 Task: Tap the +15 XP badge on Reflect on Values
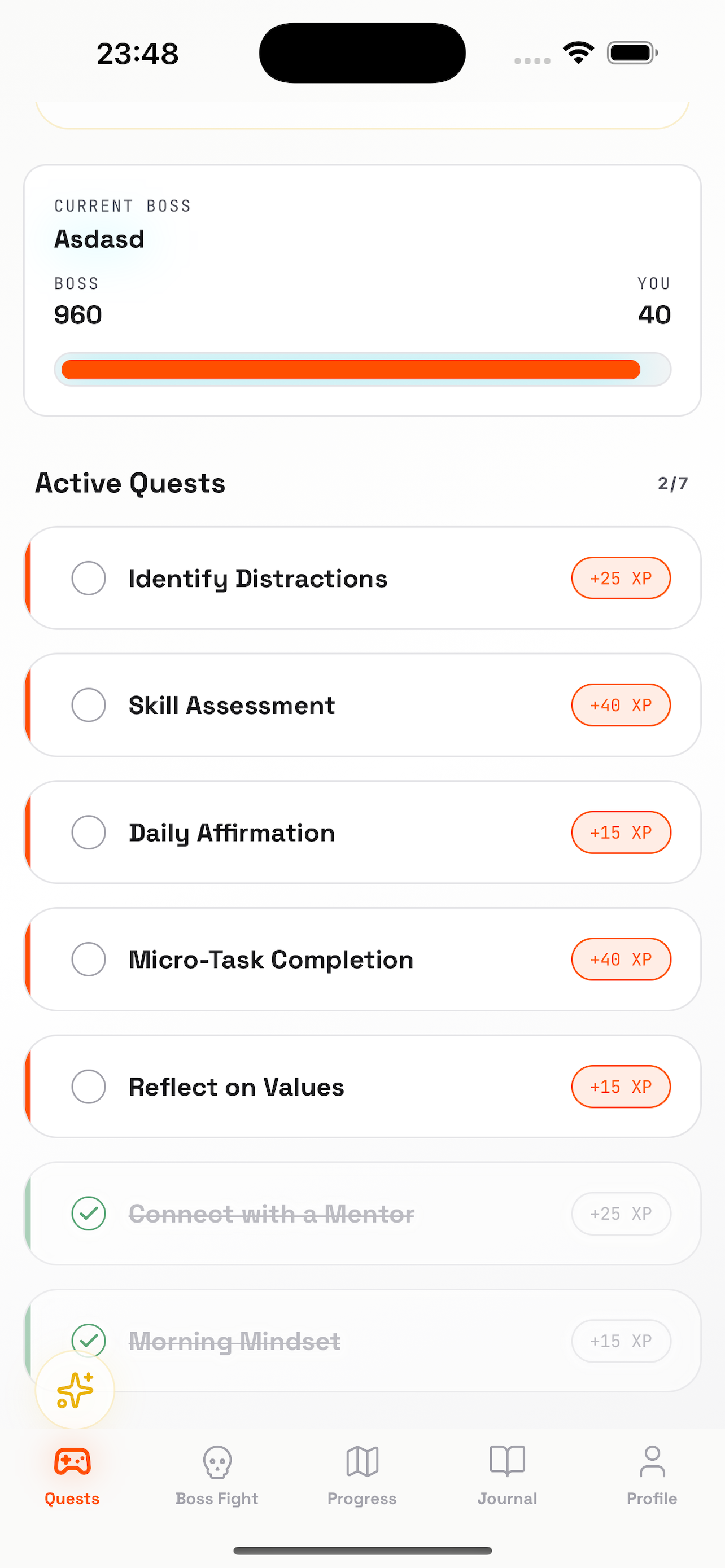(621, 1086)
